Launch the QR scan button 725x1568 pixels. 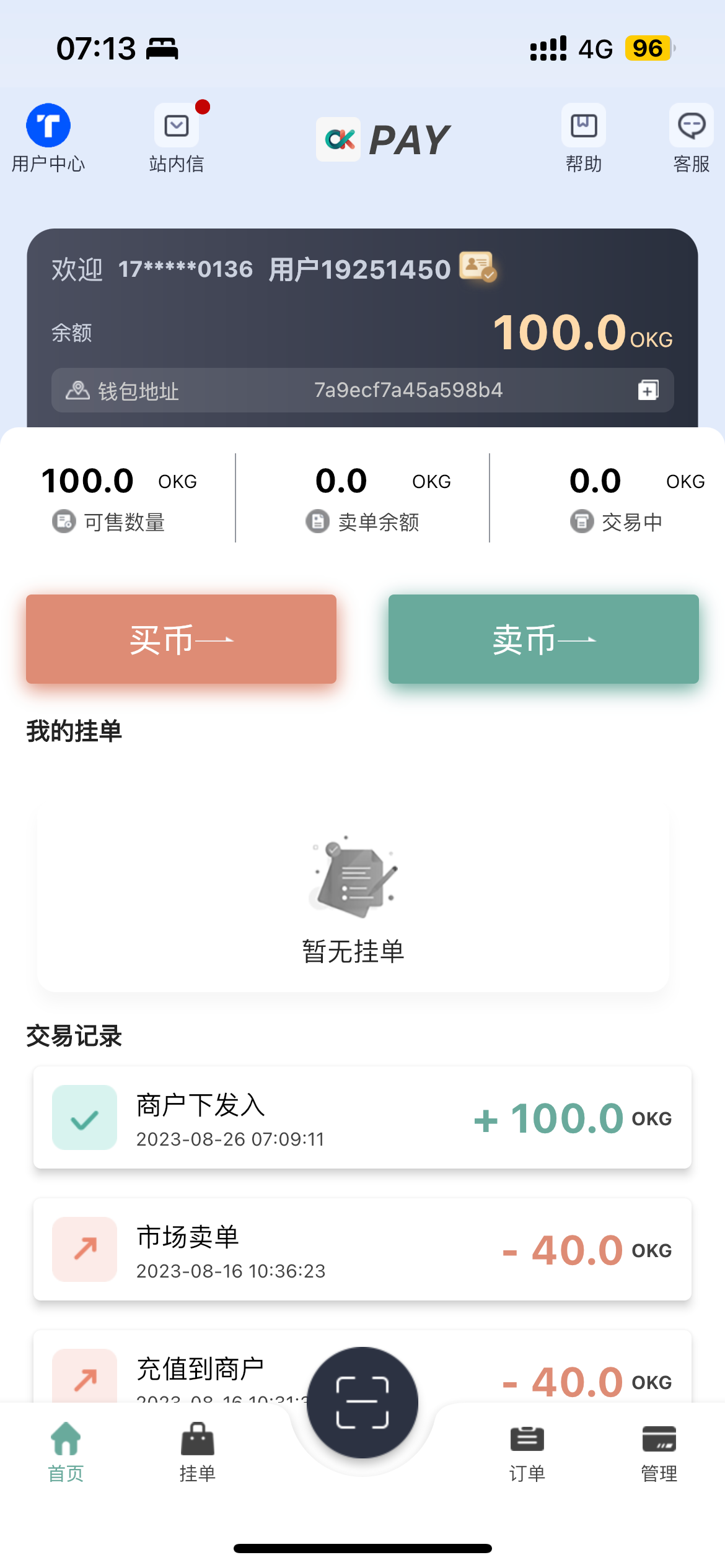pos(362,1403)
